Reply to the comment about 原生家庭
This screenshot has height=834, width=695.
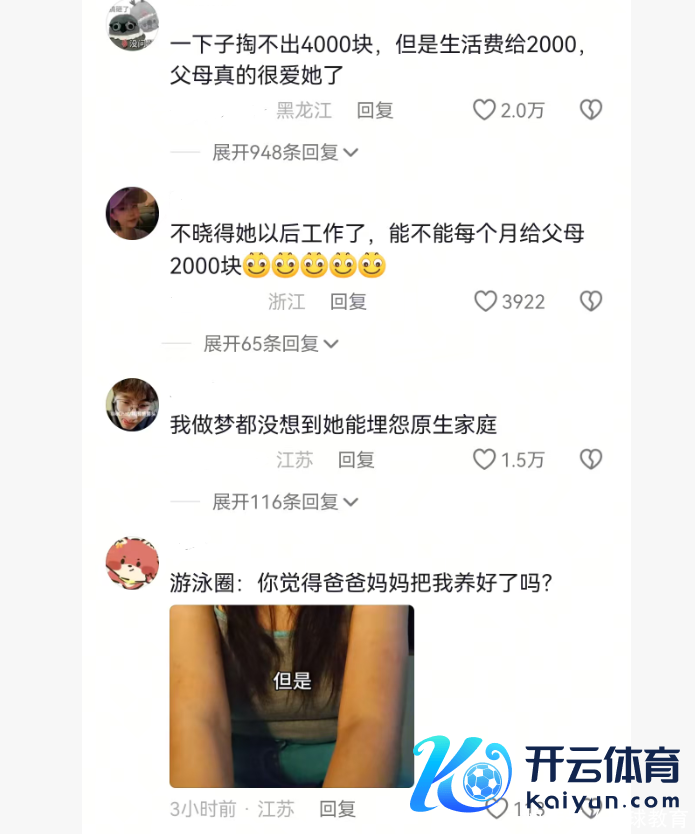(356, 459)
